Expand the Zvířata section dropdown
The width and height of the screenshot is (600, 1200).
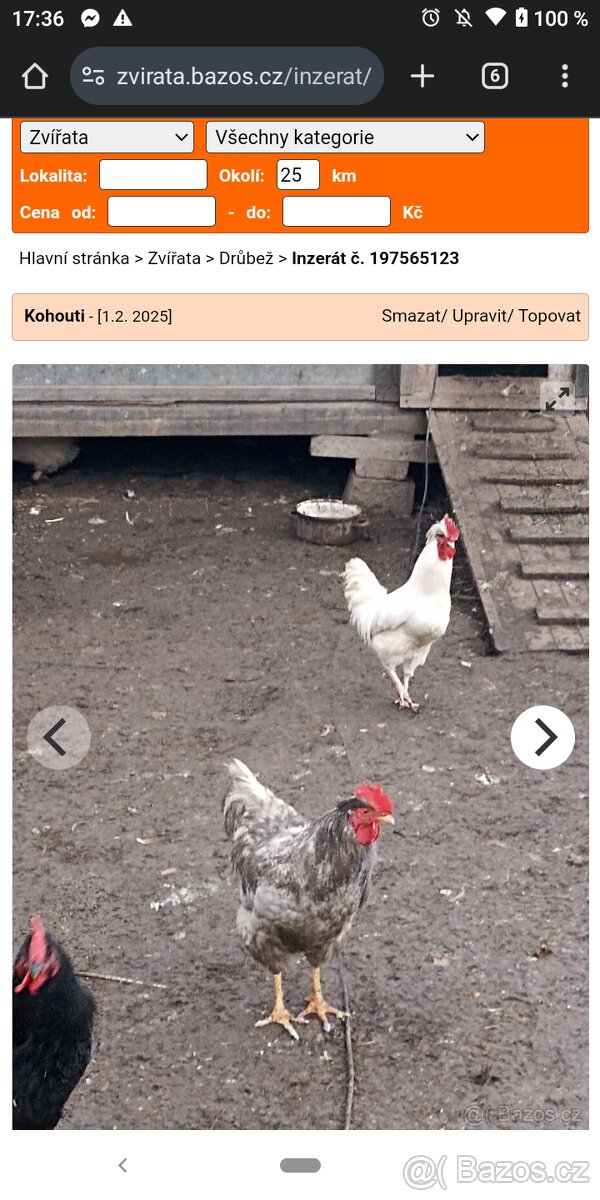[107, 137]
